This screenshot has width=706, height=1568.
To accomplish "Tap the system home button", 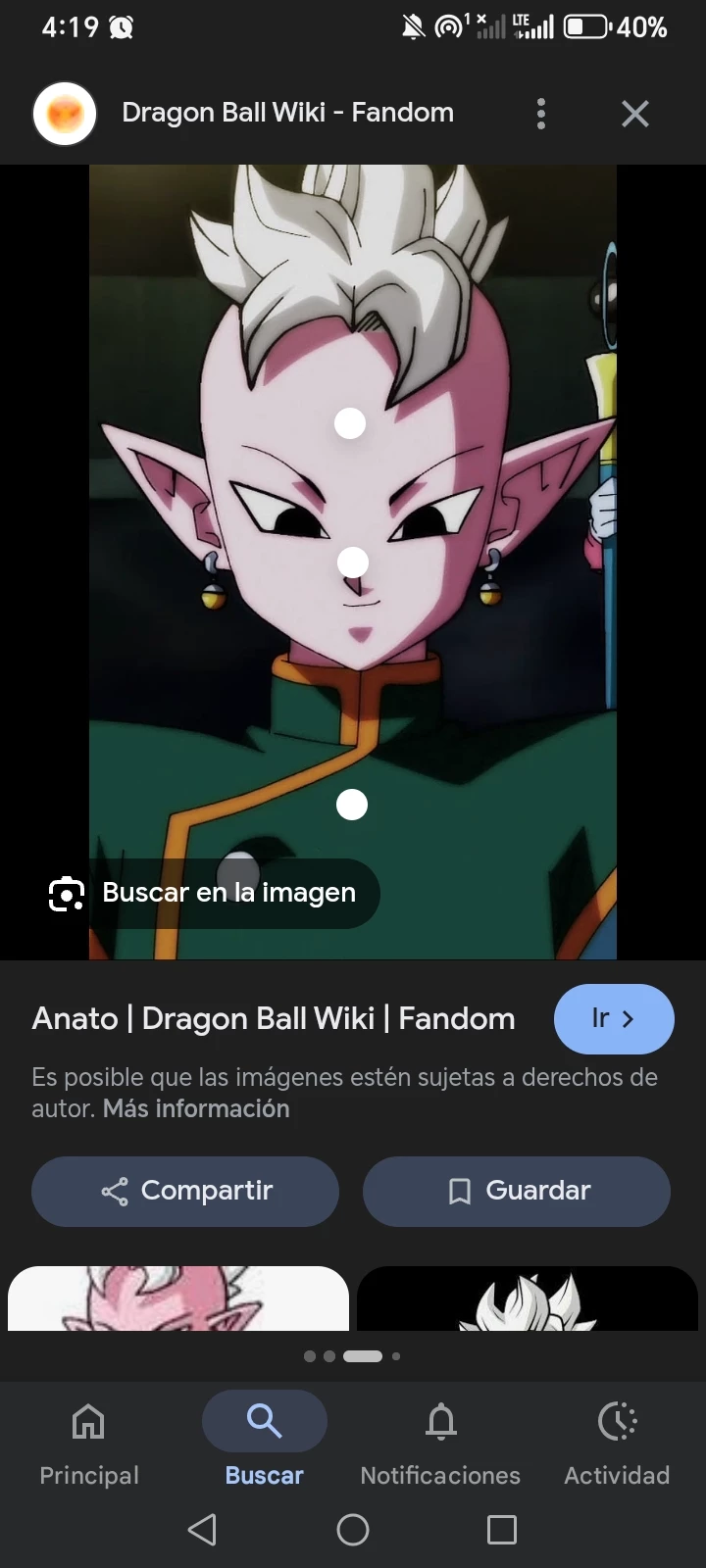I will (x=353, y=1529).
